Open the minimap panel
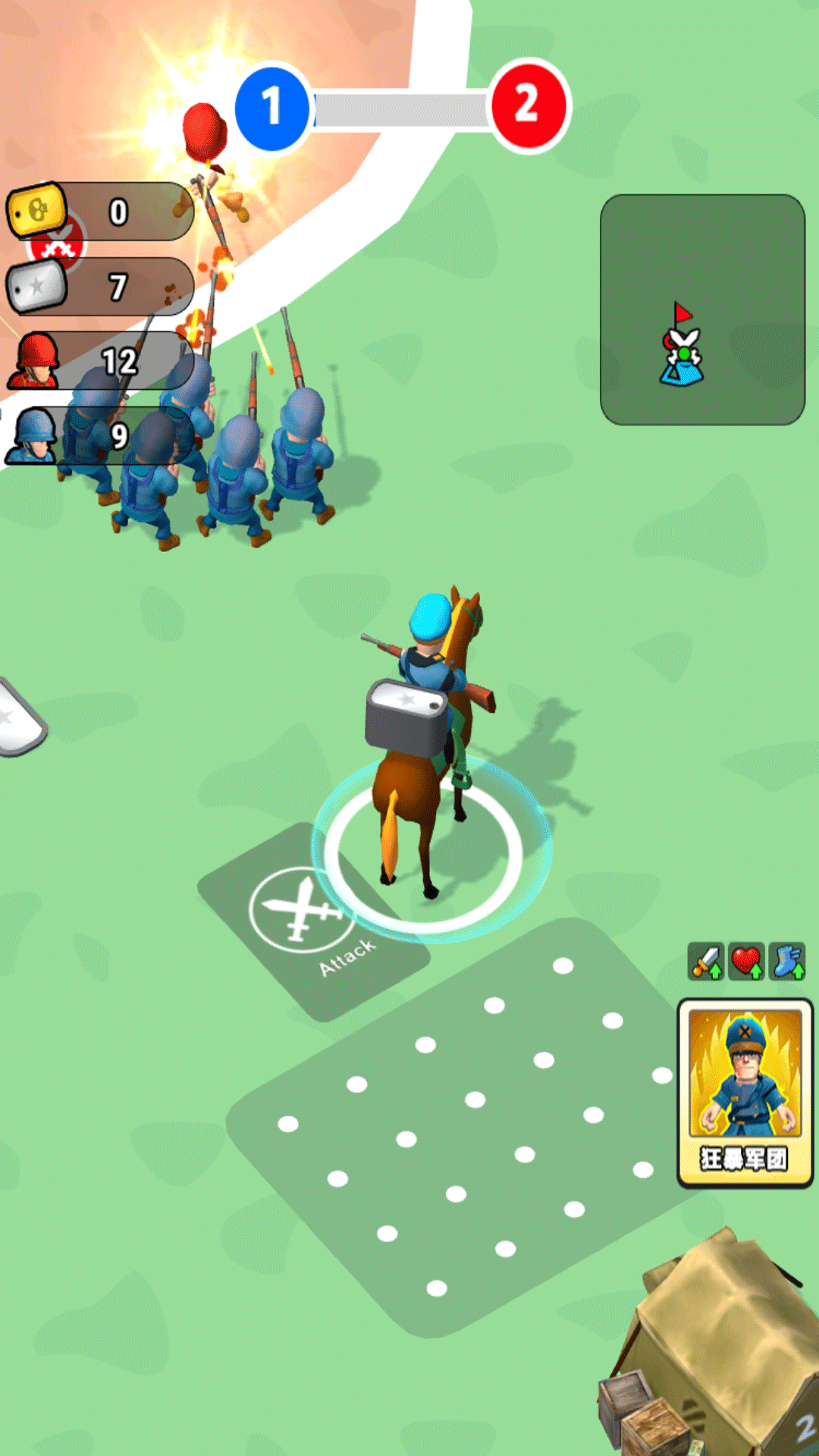The width and height of the screenshot is (819, 1456). pyautogui.click(x=702, y=309)
